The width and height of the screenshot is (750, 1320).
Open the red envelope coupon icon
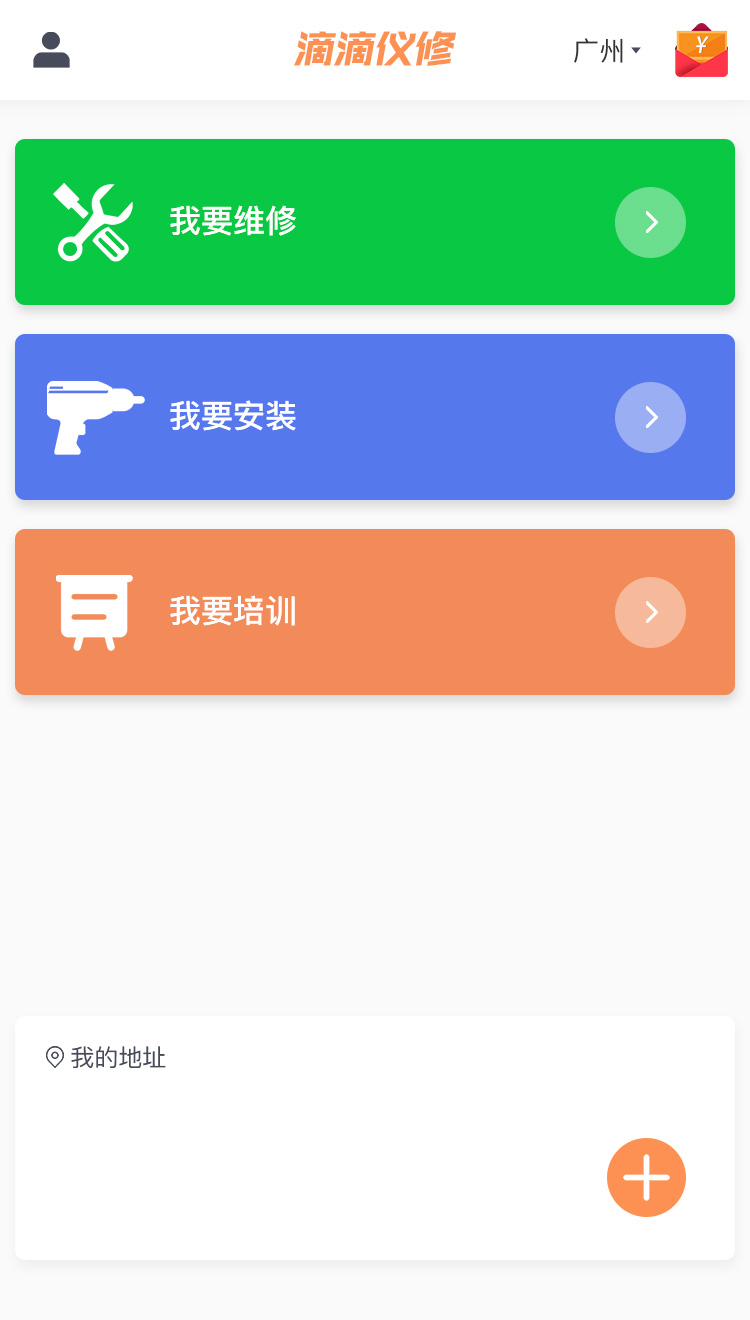pos(701,51)
